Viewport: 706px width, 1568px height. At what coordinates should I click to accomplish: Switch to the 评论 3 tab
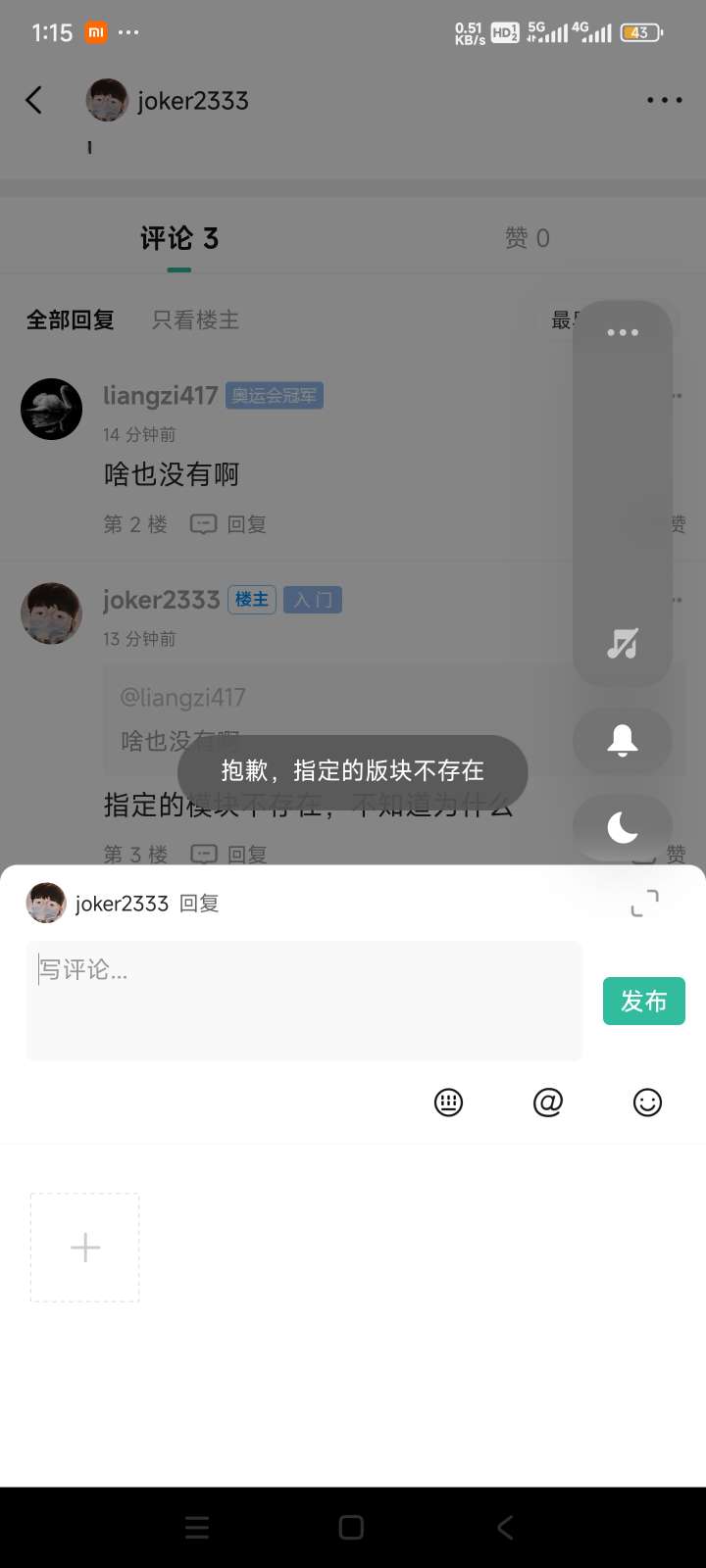pyautogui.click(x=178, y=238)
